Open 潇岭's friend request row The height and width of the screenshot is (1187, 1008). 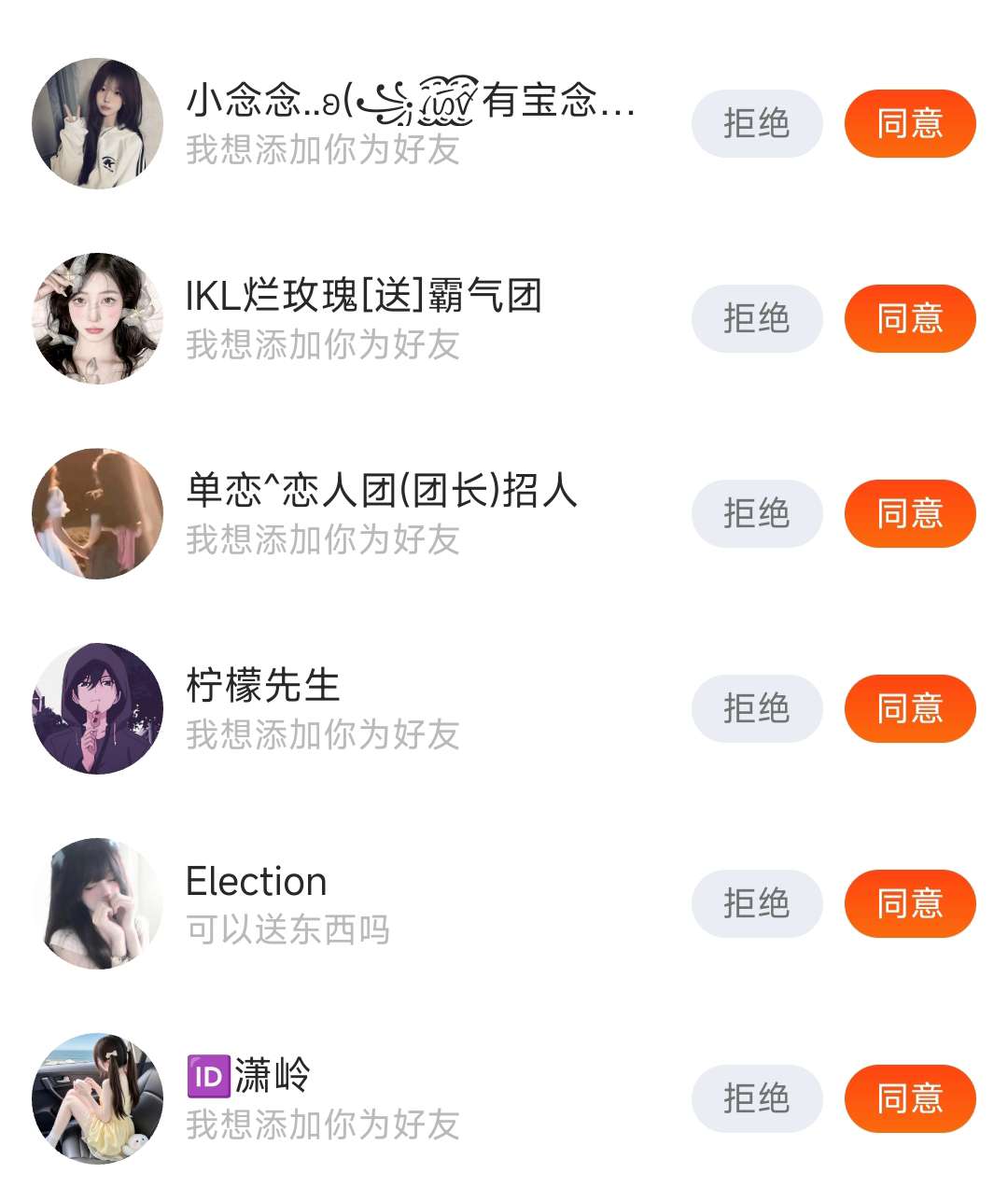411,1098
